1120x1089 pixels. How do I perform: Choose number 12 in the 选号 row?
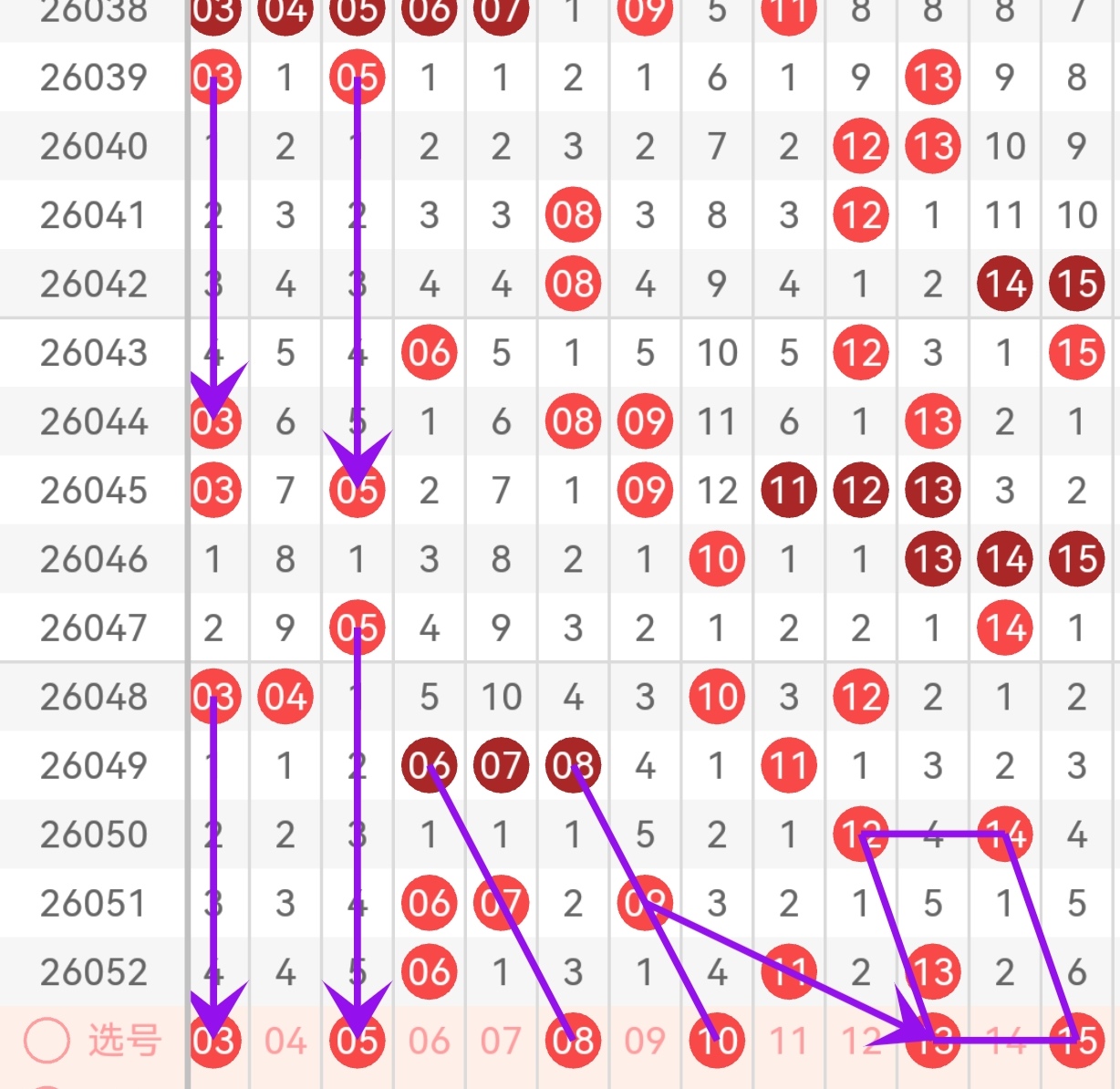860,1041
